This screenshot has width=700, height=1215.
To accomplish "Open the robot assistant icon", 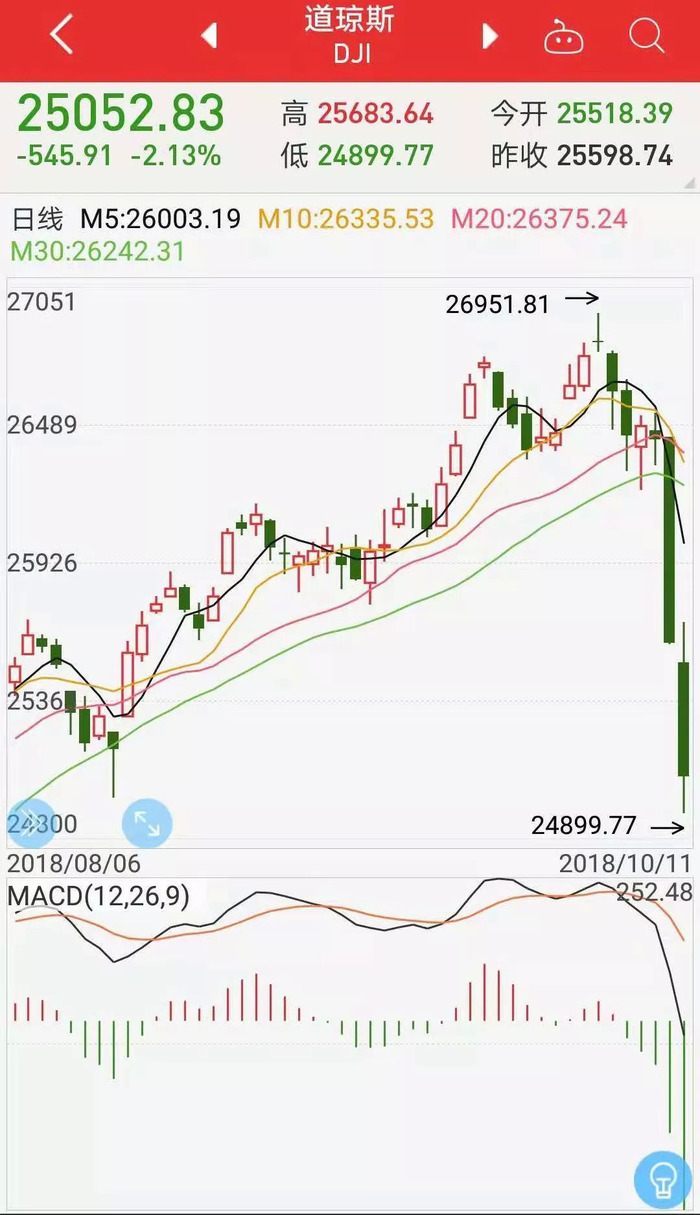I will pos(563,37).
